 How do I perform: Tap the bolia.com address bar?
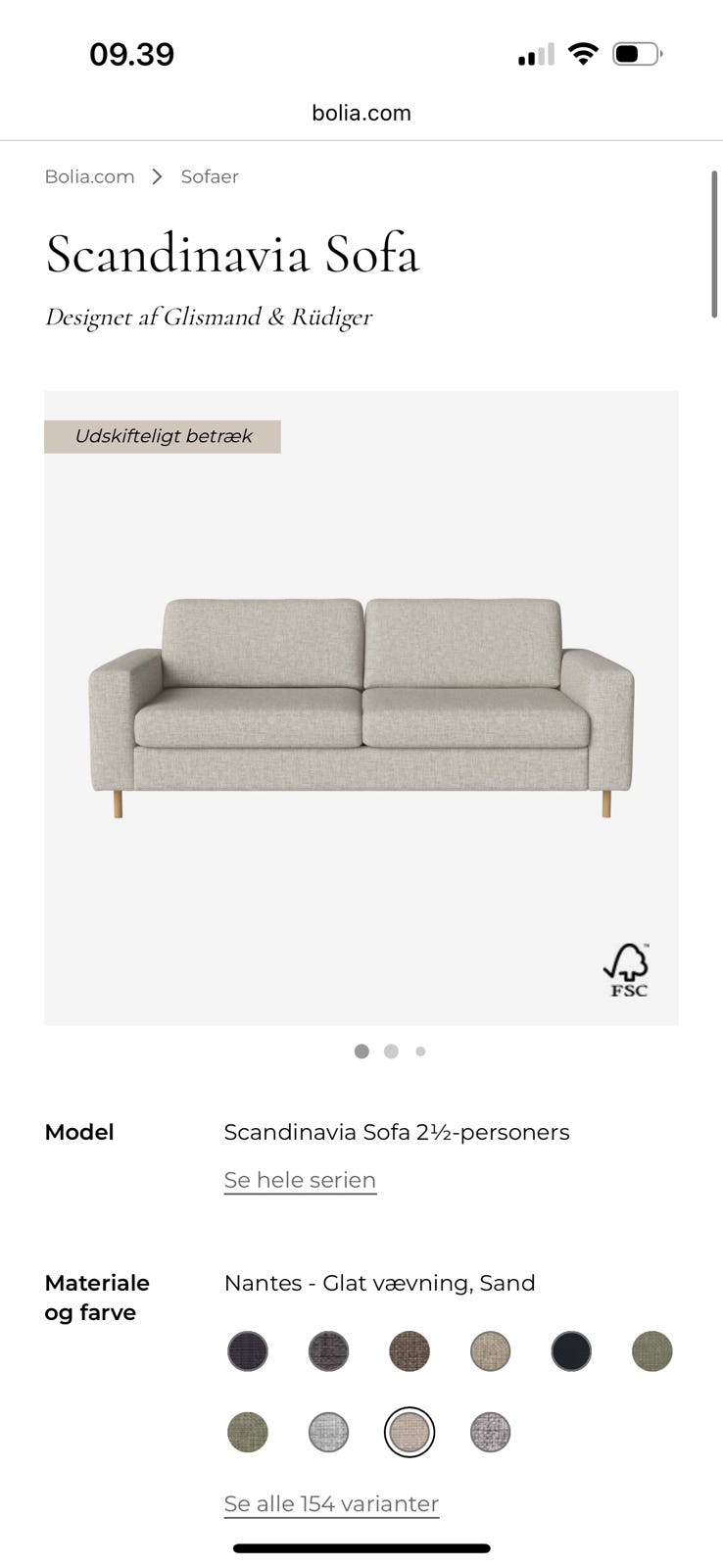[x=361, y=112]
